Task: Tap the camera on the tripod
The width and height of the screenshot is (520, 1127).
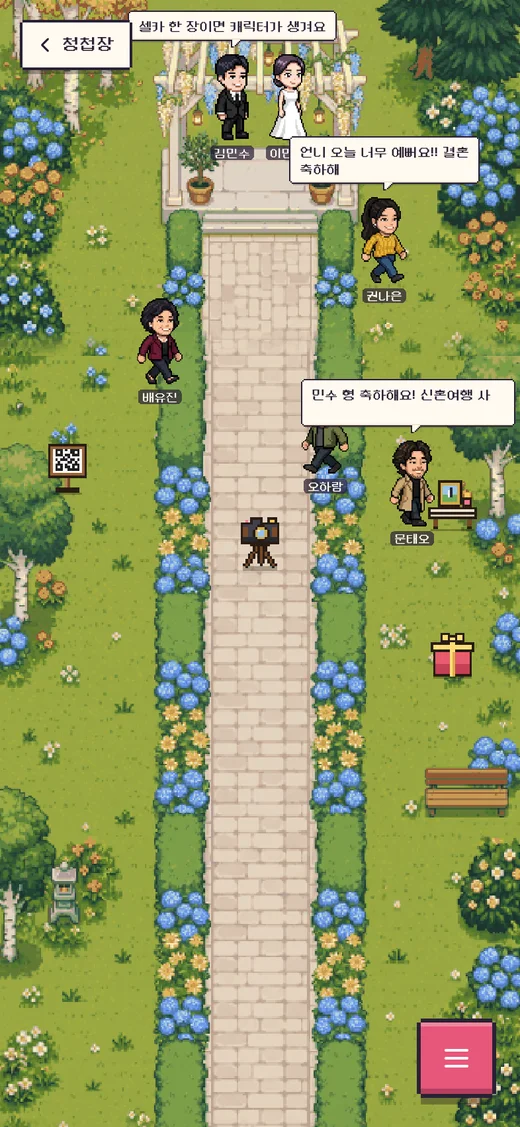Action: coord(260,543)
